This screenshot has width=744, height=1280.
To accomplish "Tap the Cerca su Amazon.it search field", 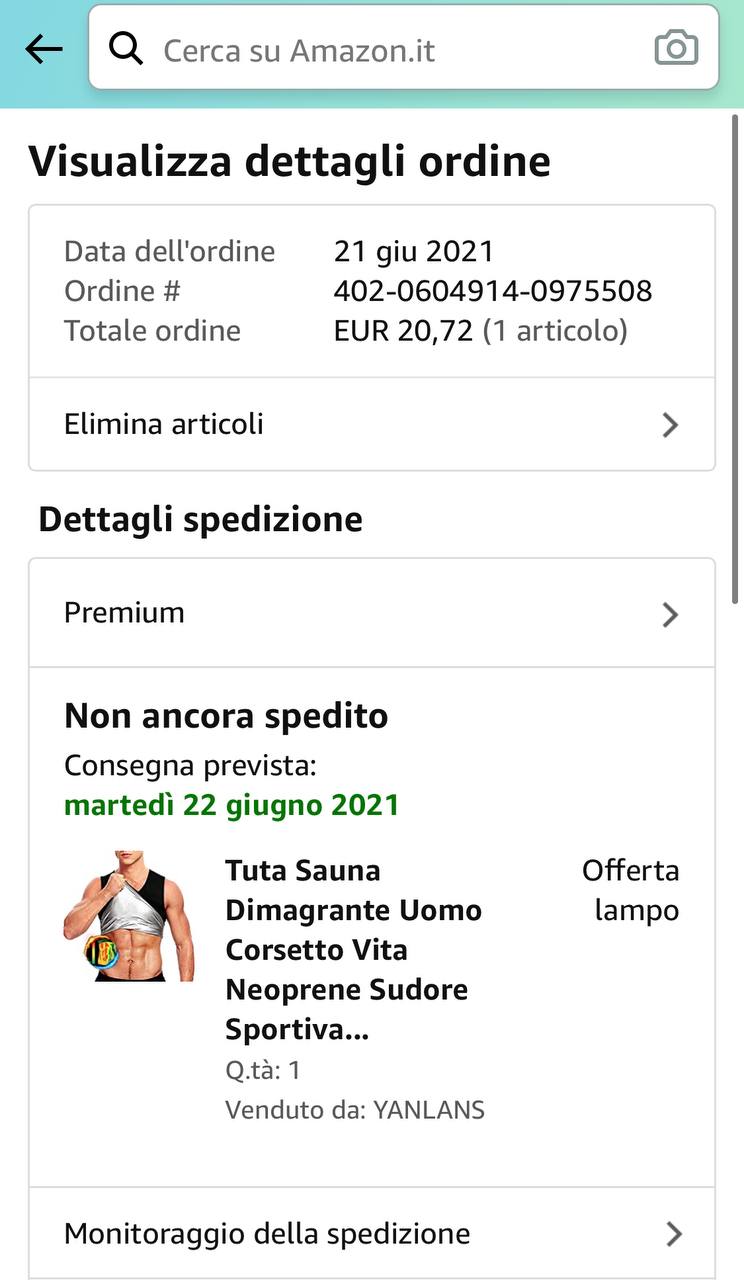I will (390, 50).
